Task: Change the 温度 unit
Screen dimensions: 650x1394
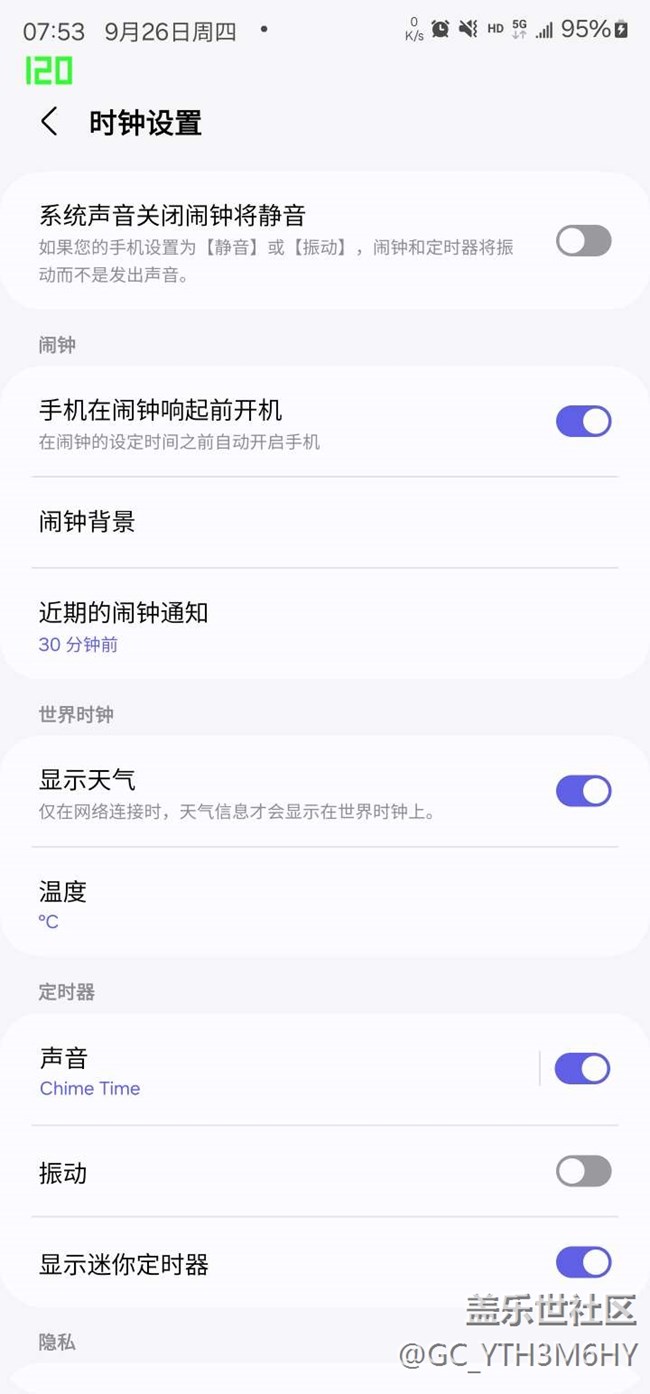Action: (325, 903)
